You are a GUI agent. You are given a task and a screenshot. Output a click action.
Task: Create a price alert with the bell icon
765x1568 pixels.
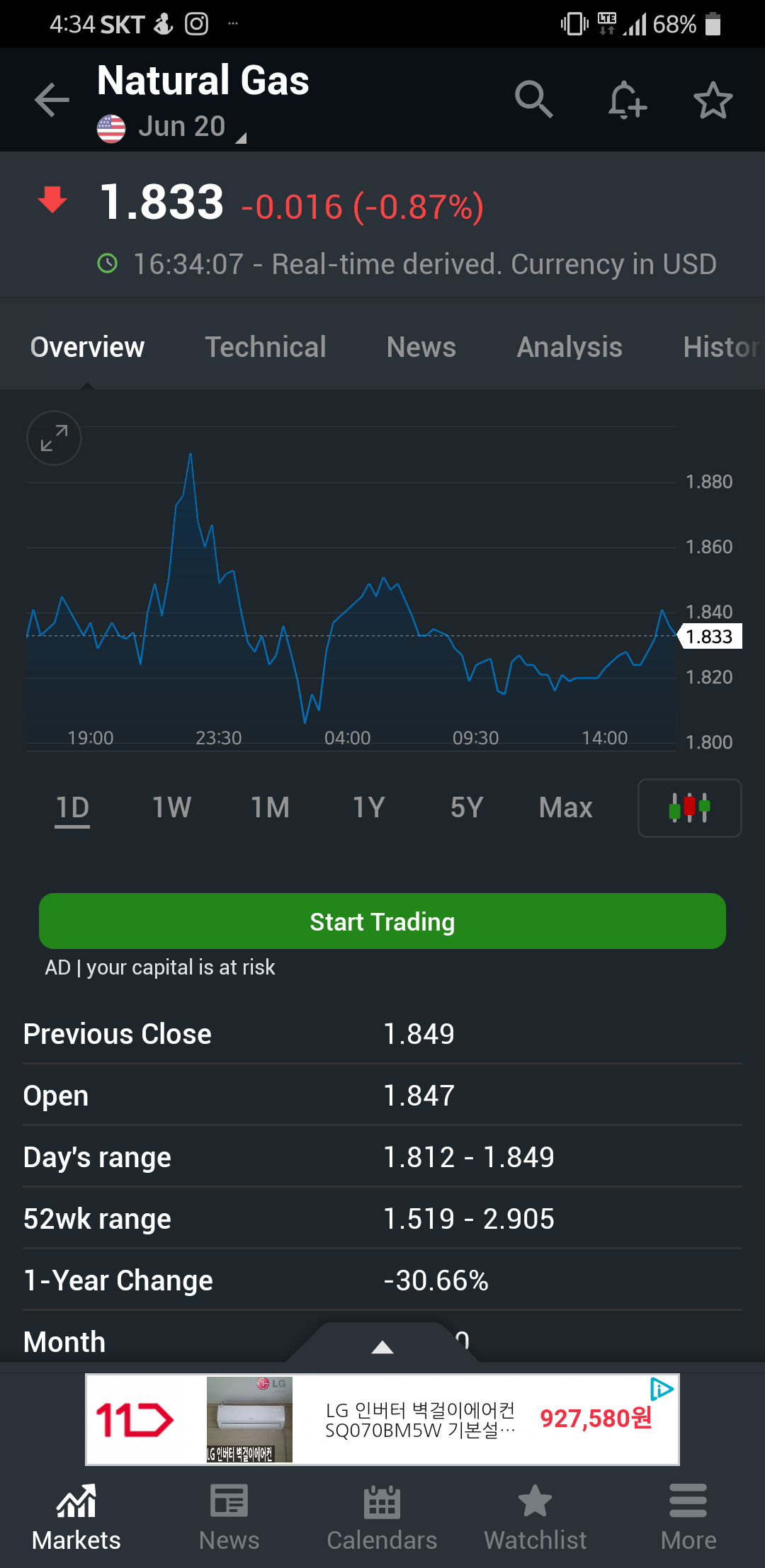(x=627, y=100)
